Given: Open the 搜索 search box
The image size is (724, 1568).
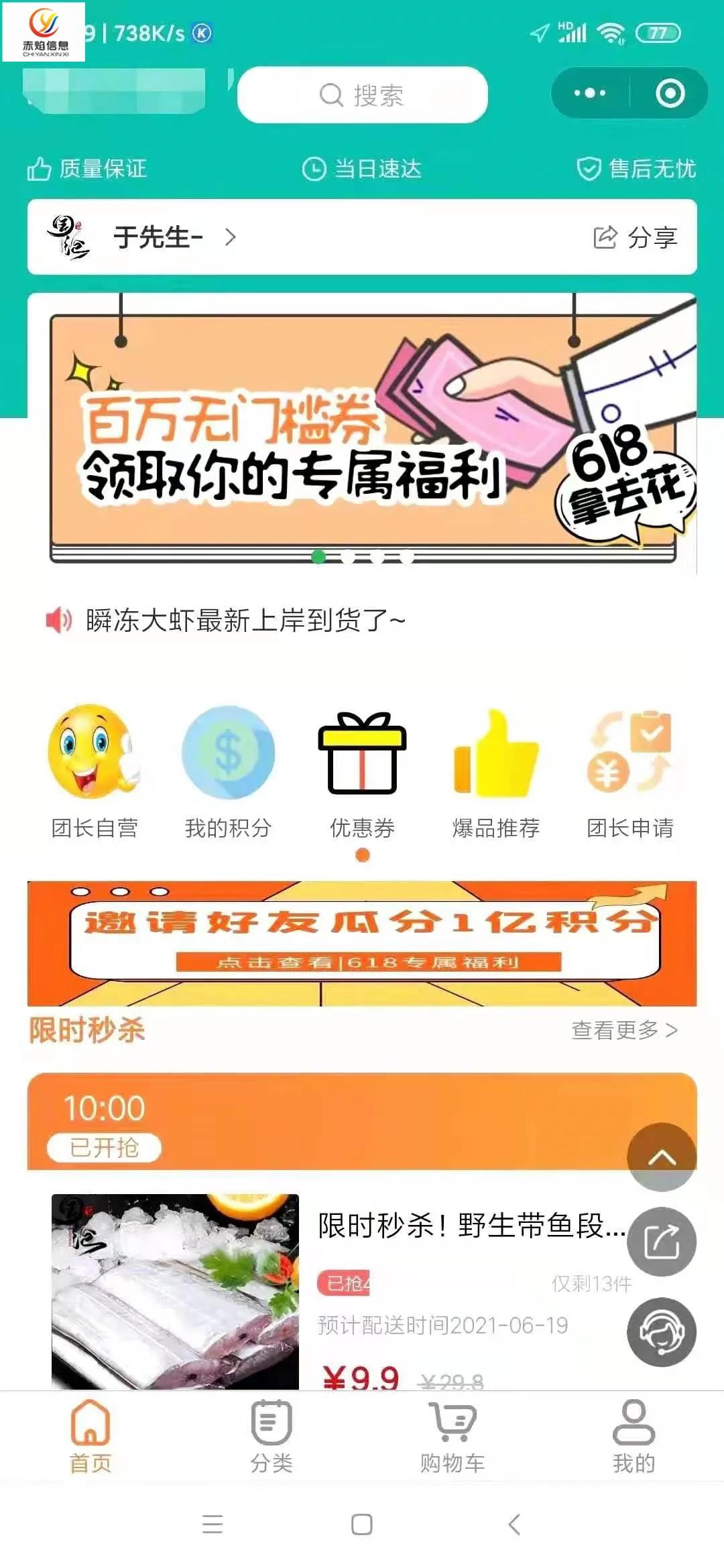Looking at the screenshot, I should pyautogui.click(x=362, y=95).
